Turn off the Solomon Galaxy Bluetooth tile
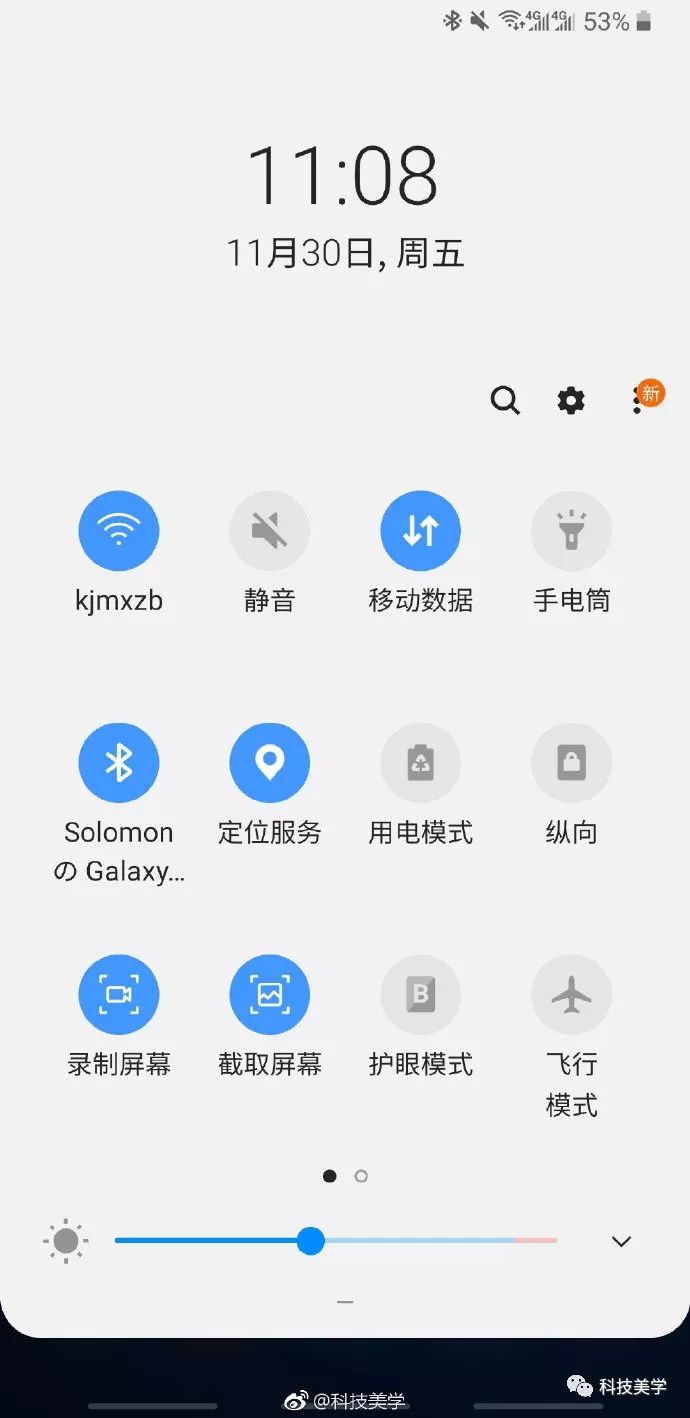The width and height of the screenshot is (690, 1418). click(x=119, y=763)
